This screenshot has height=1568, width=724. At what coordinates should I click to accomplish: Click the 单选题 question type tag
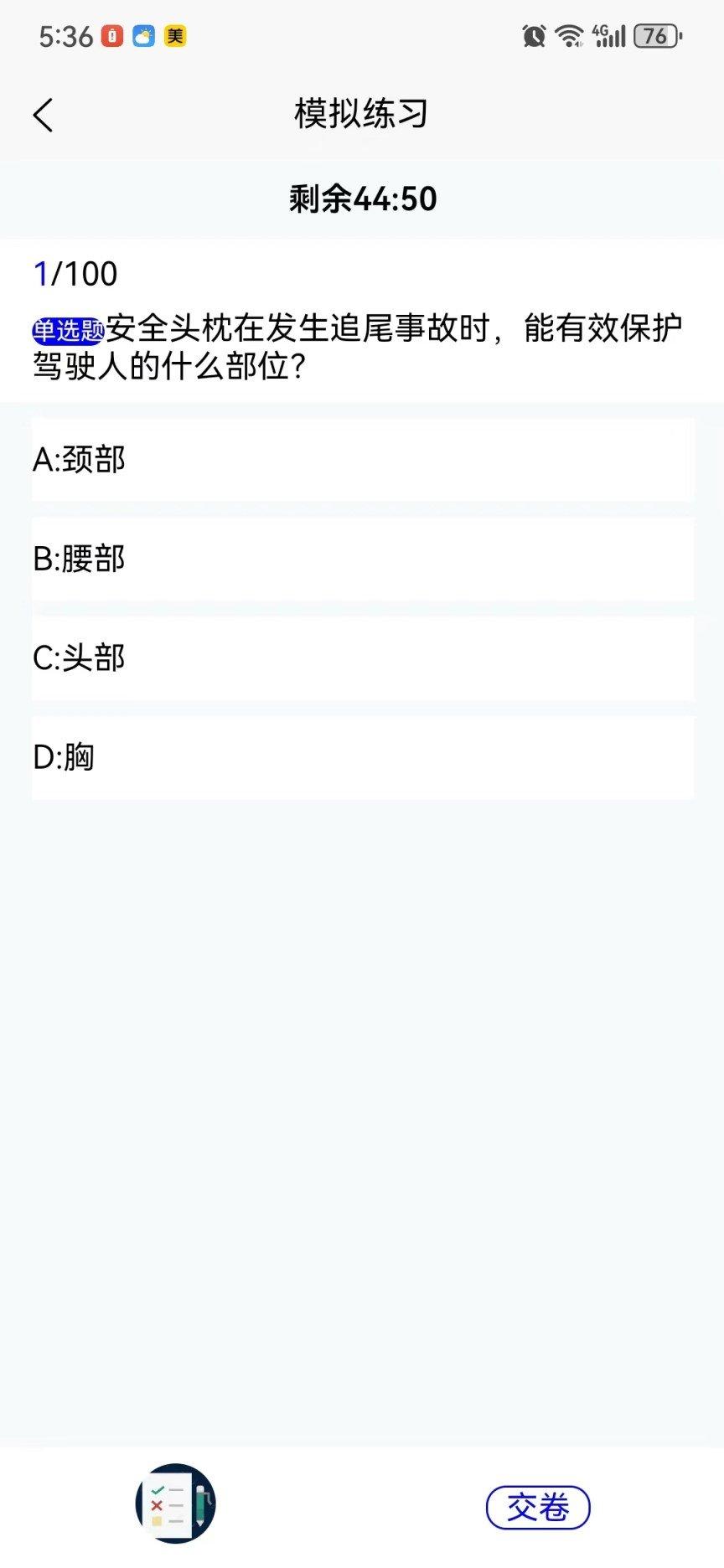click(65, 329)
